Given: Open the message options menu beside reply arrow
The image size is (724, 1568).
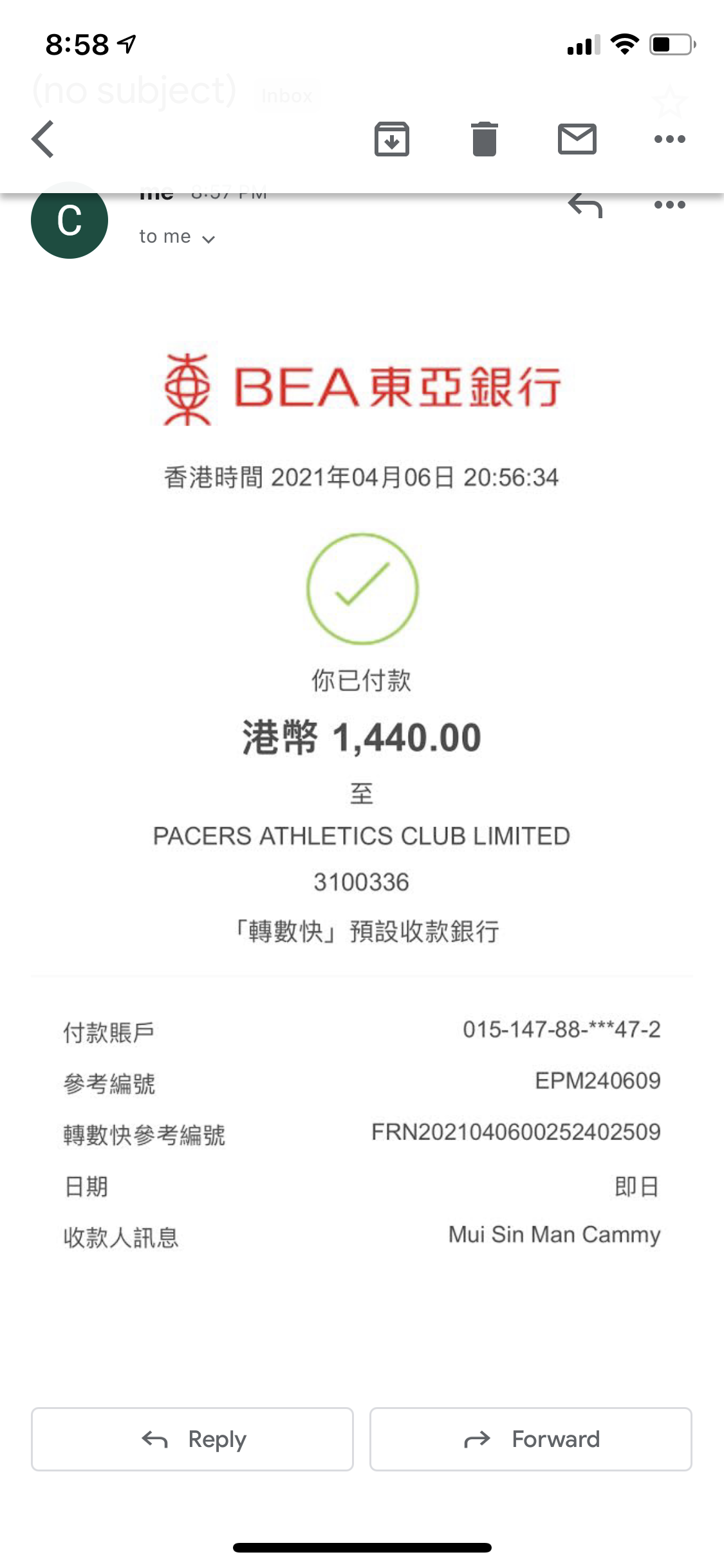Looking at the screenshot, I should [x=669, y=205].
